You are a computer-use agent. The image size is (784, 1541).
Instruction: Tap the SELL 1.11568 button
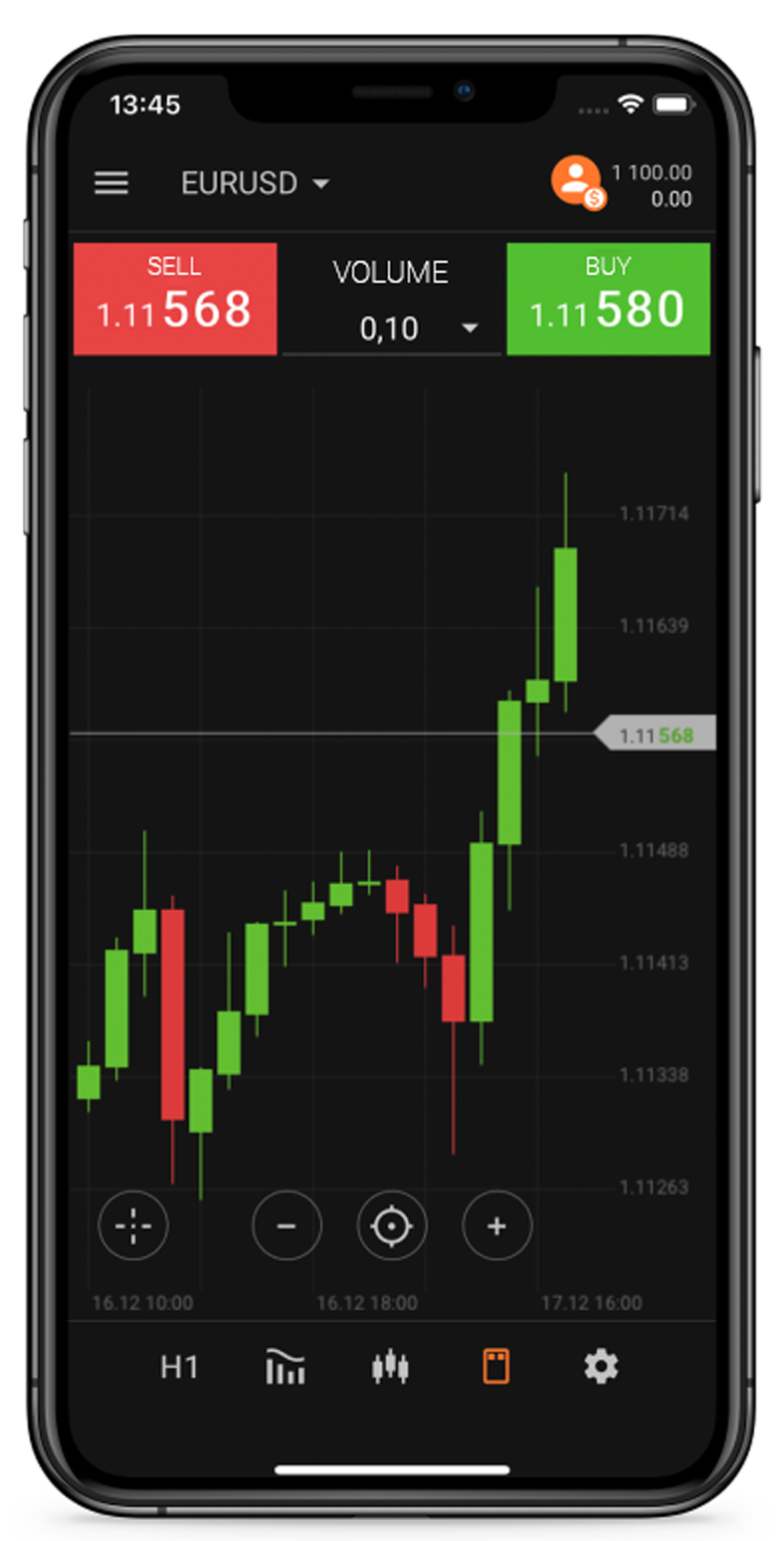tap(175, 299)
